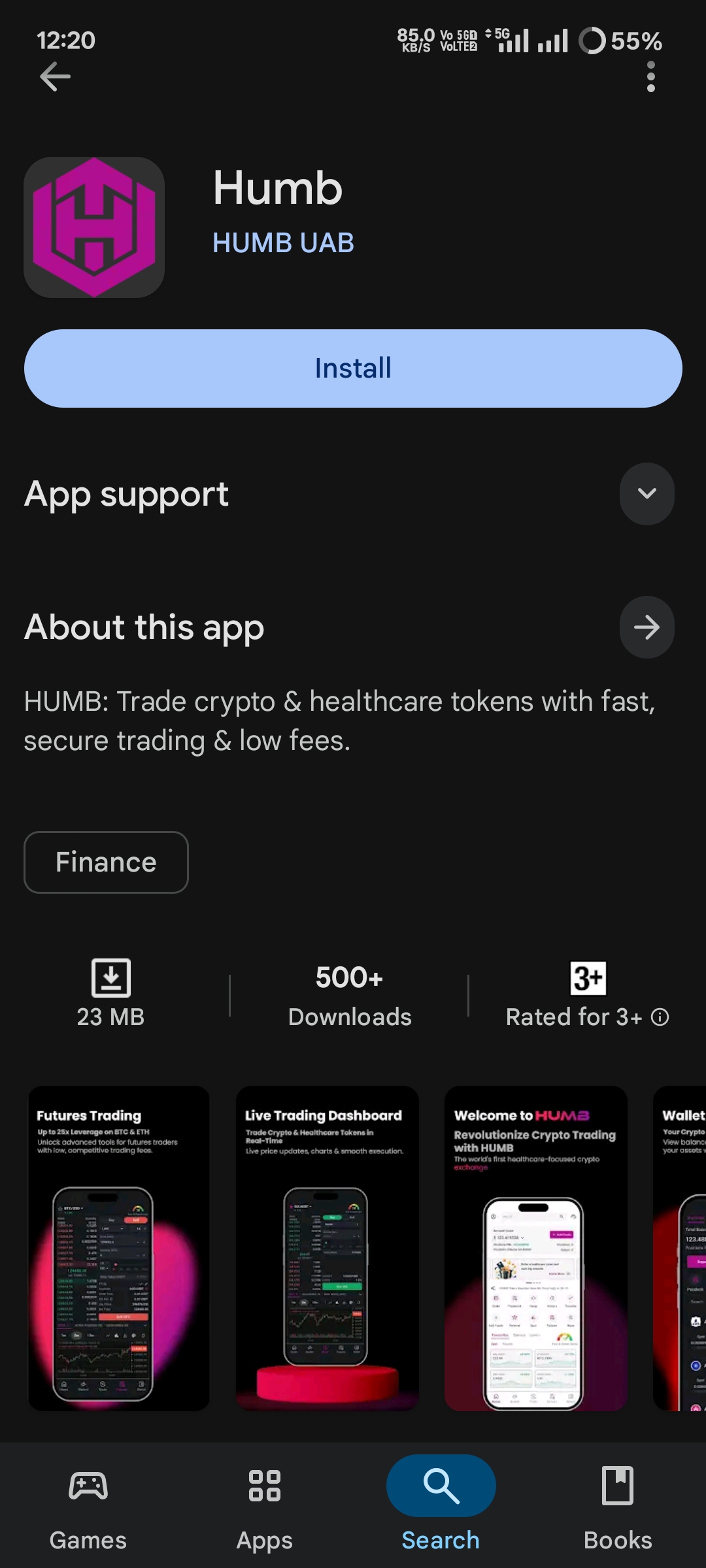706x1568 pixels.
Task: Select the Finance category chip
Action: tap(106, 862)
